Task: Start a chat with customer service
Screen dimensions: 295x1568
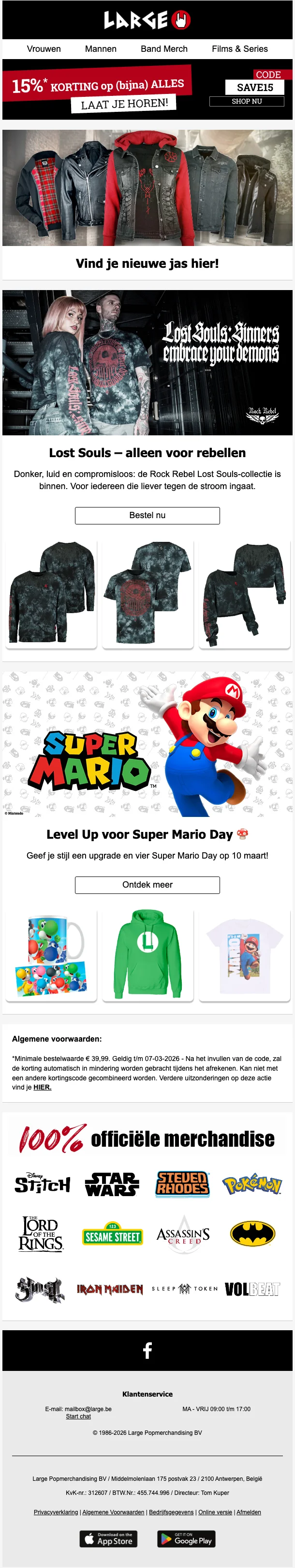Action: 78,1416
